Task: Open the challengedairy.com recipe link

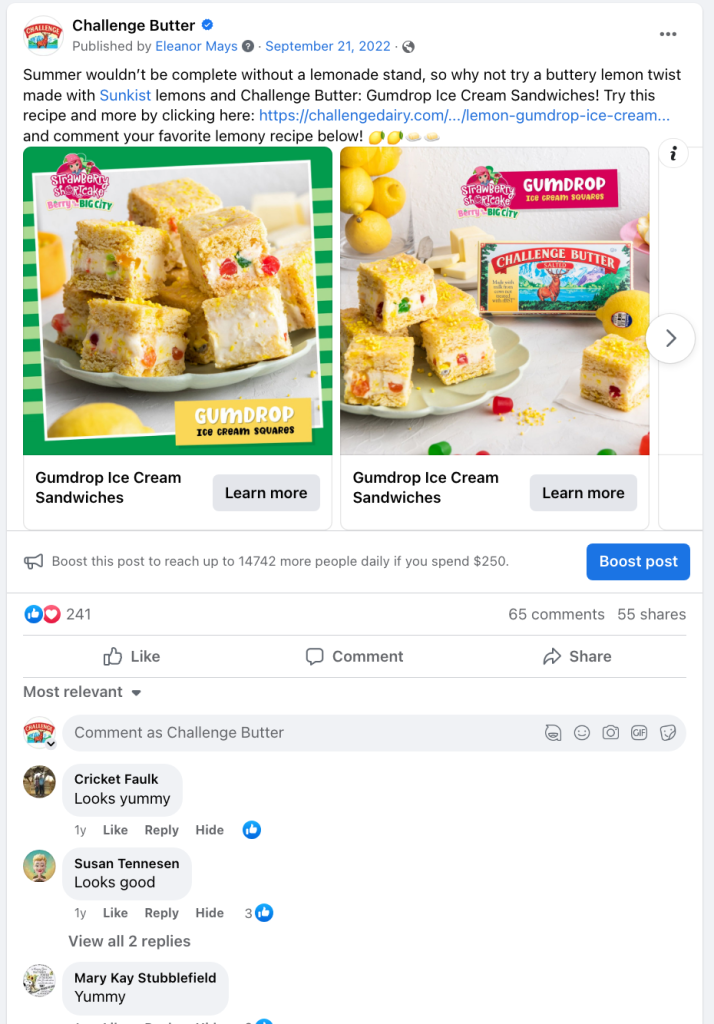Action: click(464, 115)
